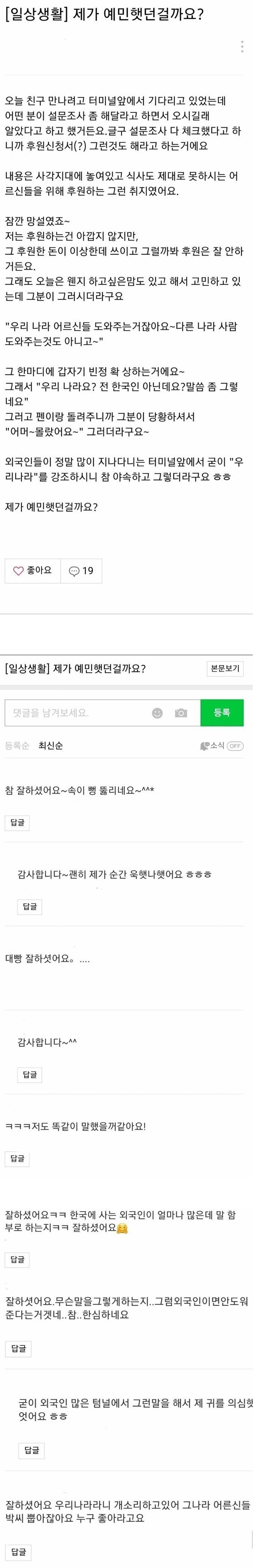Tap 본문보기 to return to the post body
Screen dimensions: 258x1568
tap(225, 668)
